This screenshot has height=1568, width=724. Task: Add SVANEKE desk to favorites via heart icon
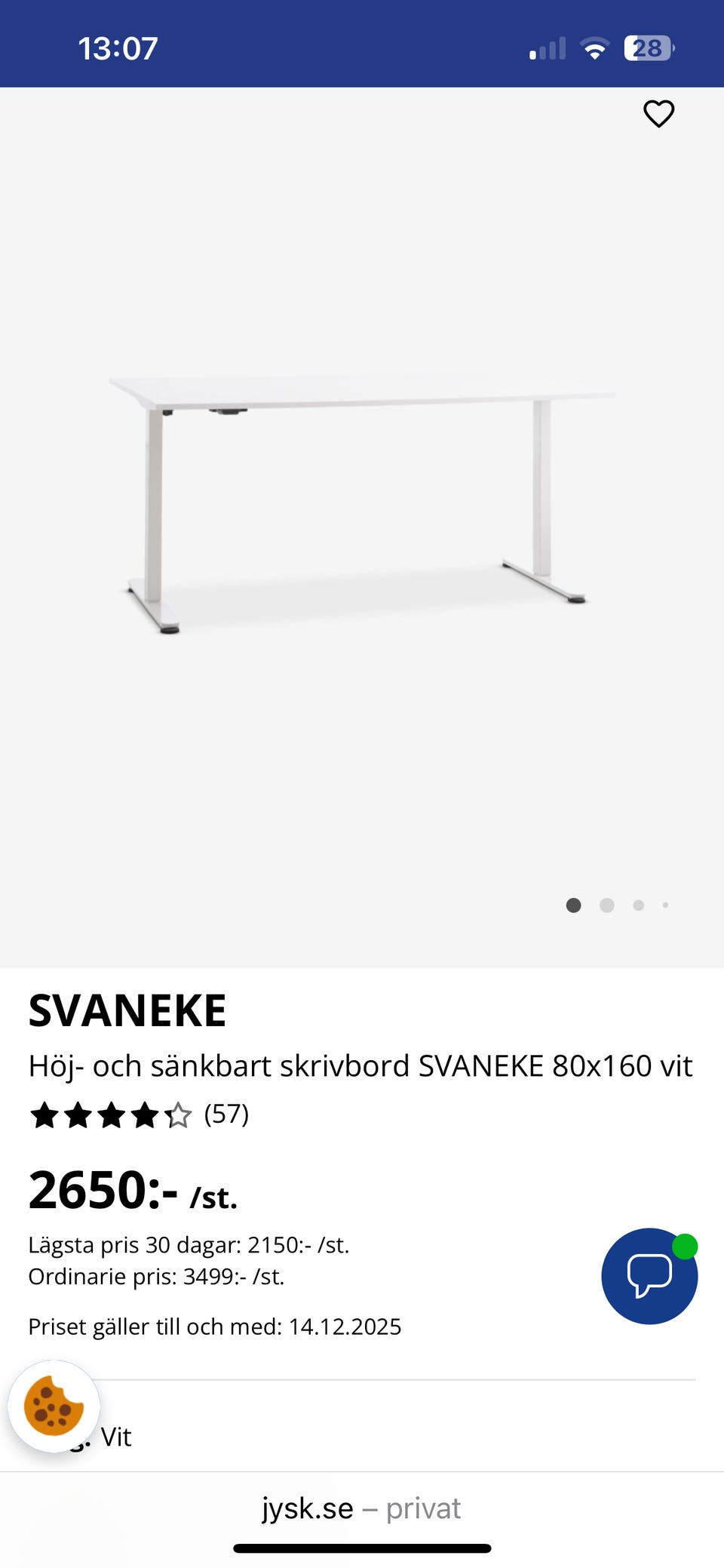[658, 113]
